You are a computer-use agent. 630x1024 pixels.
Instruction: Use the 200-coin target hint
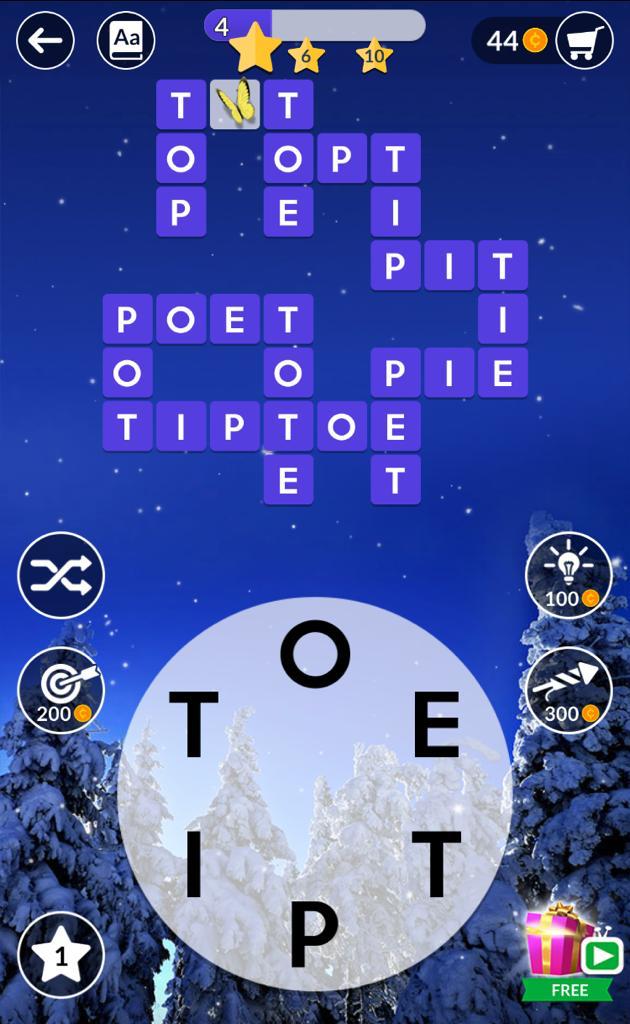click(x=61, y=690)
